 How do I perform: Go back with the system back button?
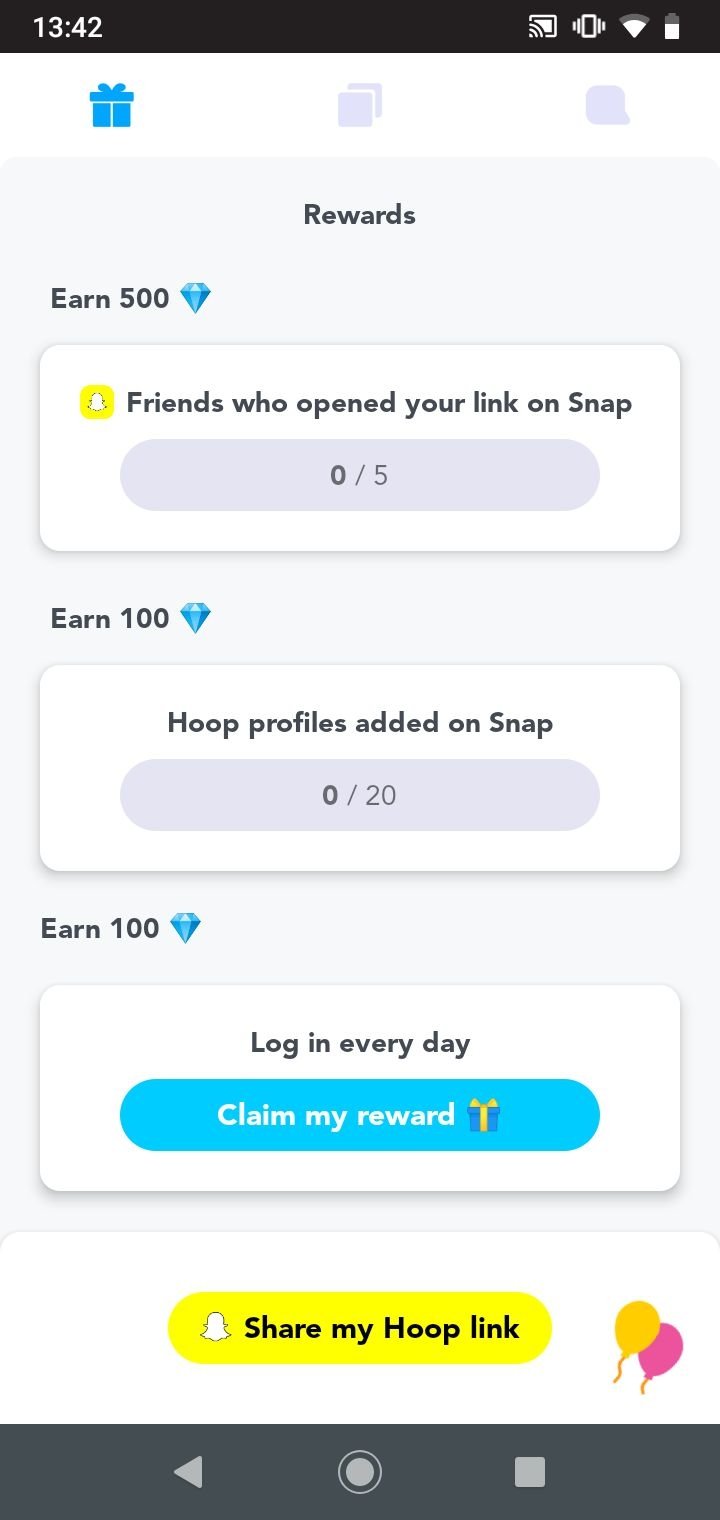point(188,1472)
